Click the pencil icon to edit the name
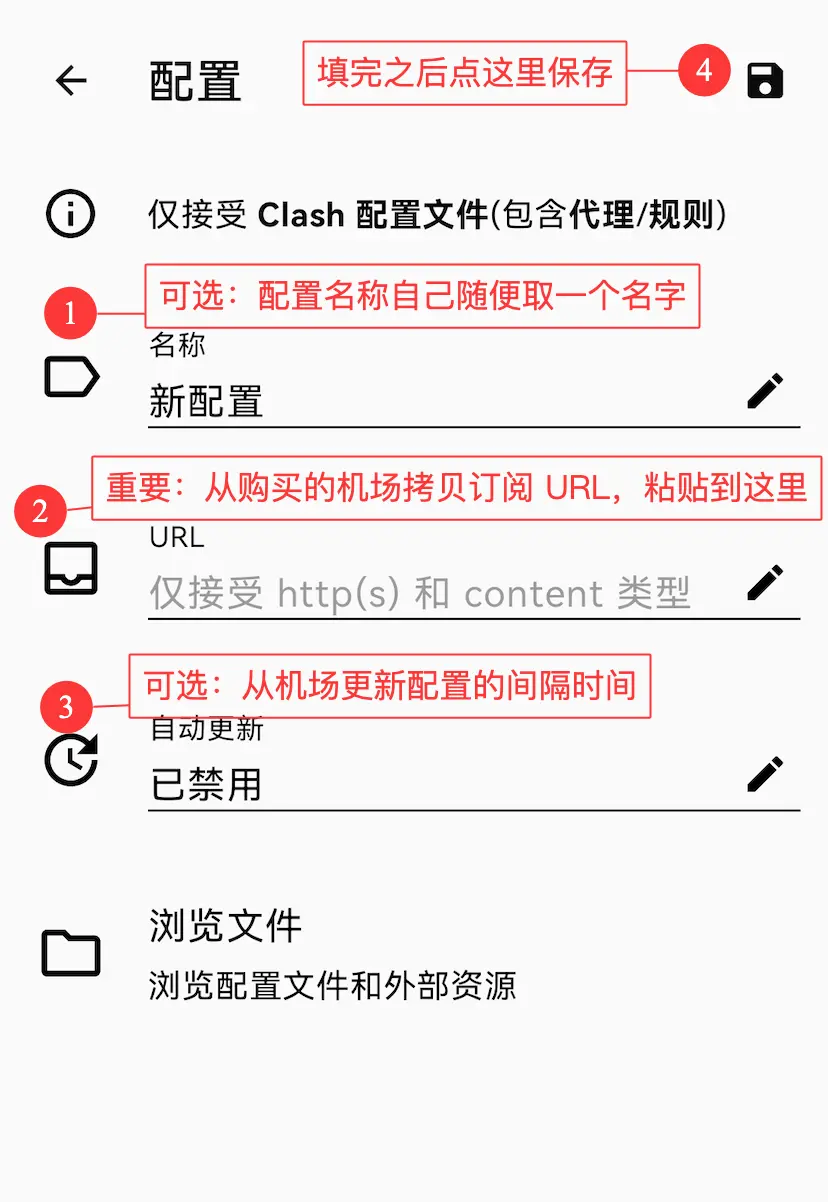 764,391
